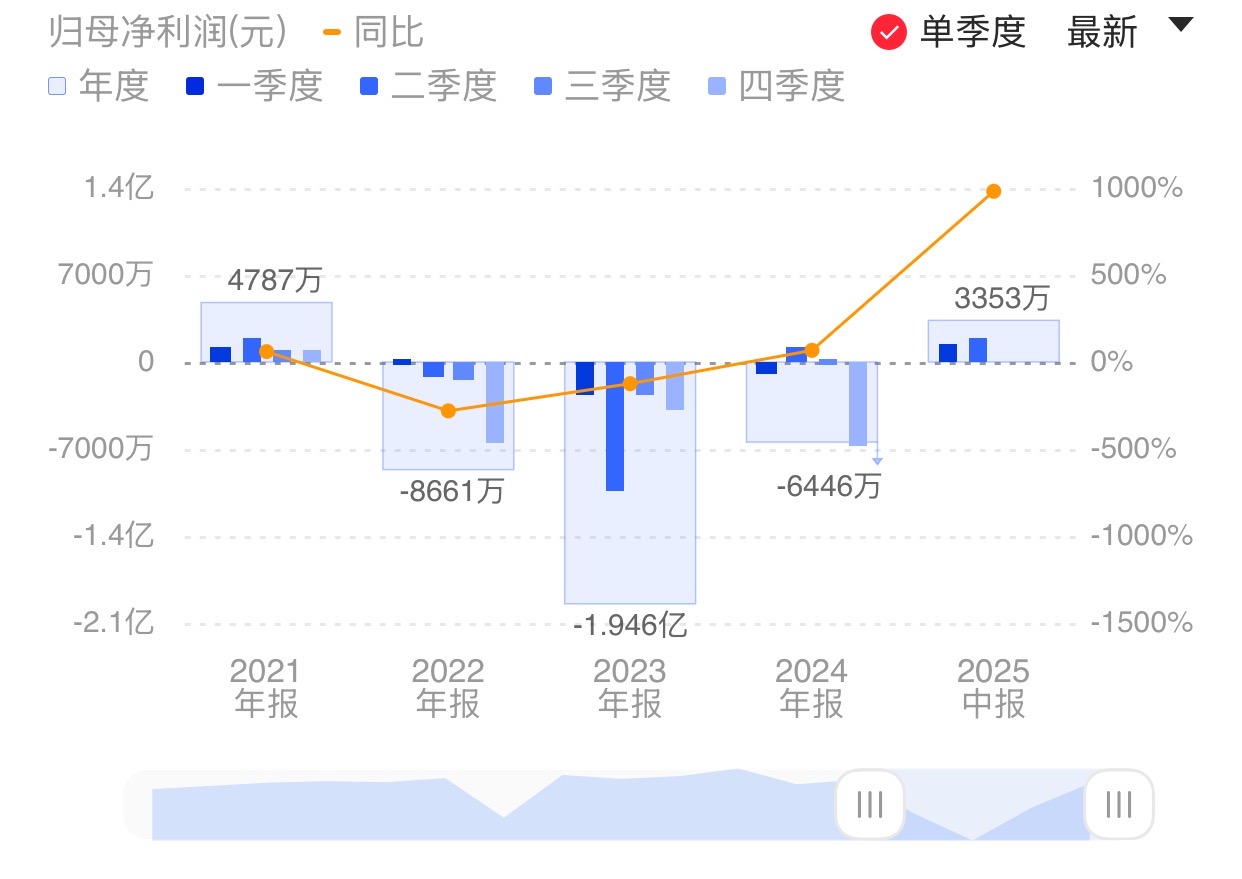Image resolution: width=1242 pixels, height=879 pixels.
Task: Toggle the 四季度 legend series
Action: pos(776,87)
